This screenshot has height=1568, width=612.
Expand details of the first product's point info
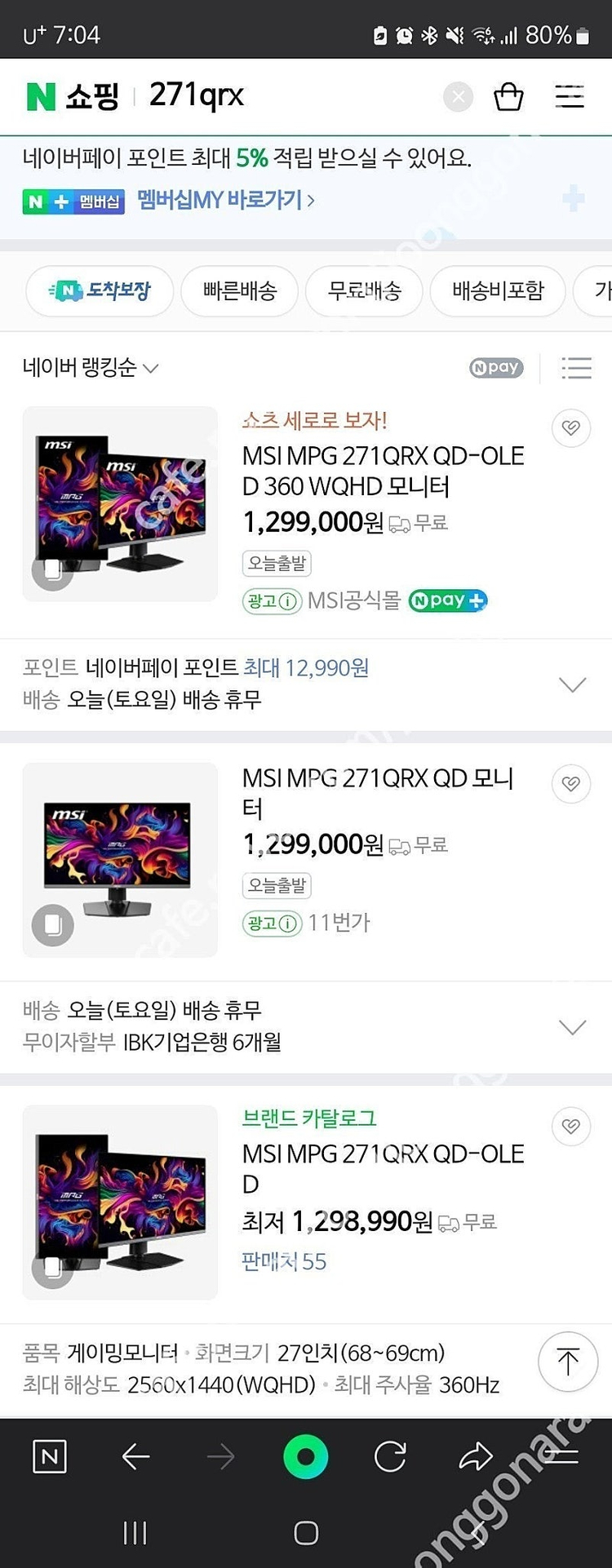click(x=572, y=684)
